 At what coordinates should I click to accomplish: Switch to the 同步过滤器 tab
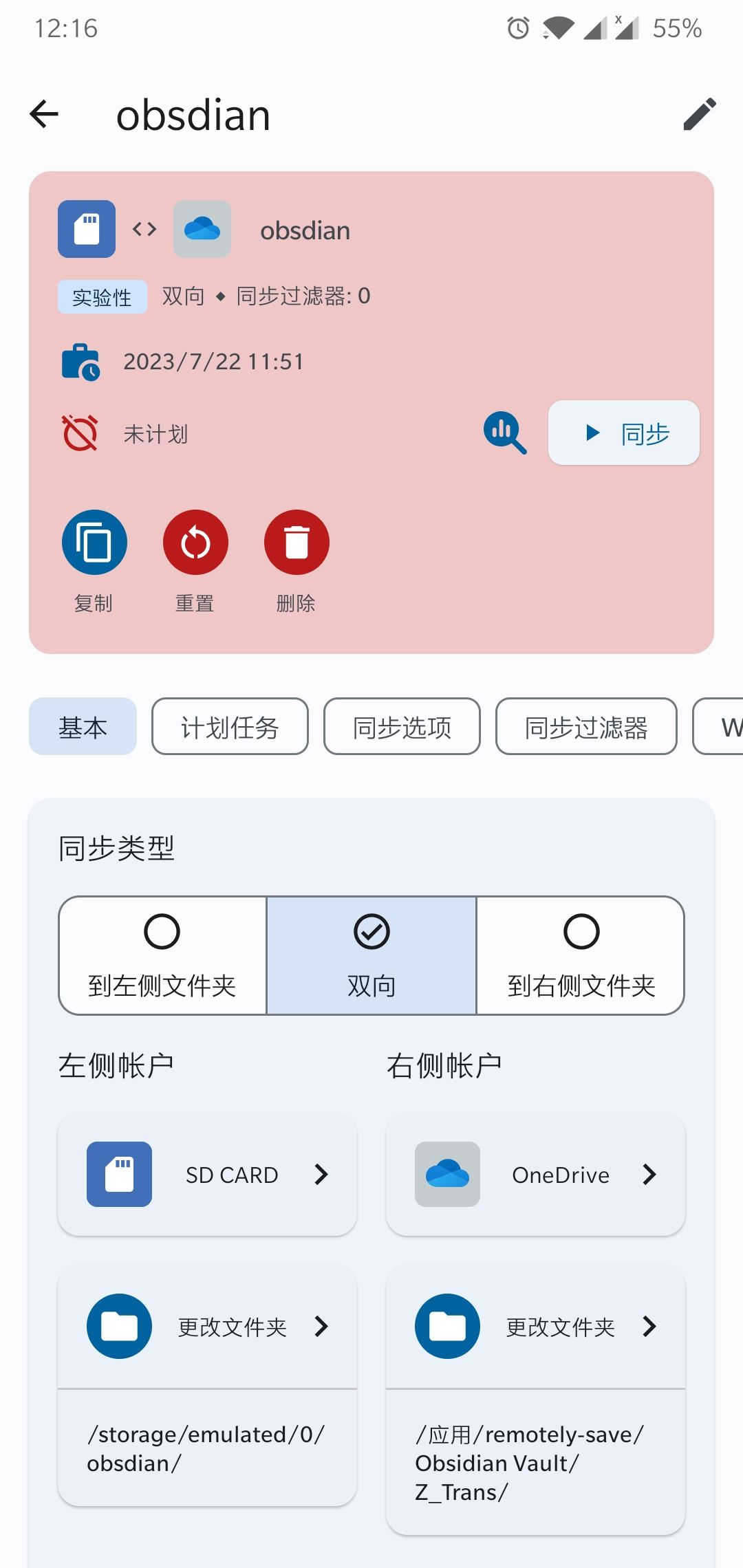tap(586, 727)
